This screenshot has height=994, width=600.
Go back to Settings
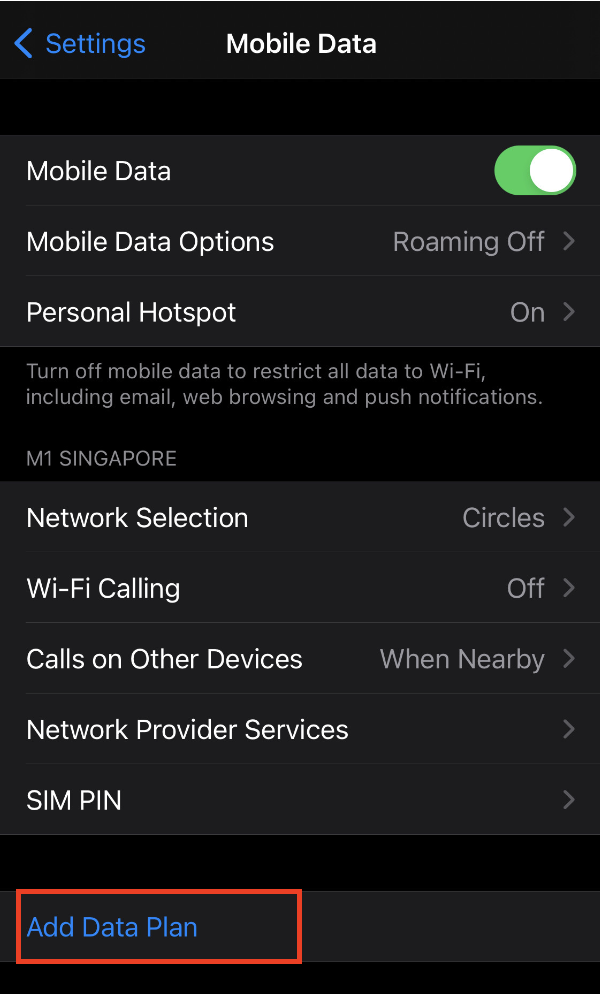[x=80, y=44]
